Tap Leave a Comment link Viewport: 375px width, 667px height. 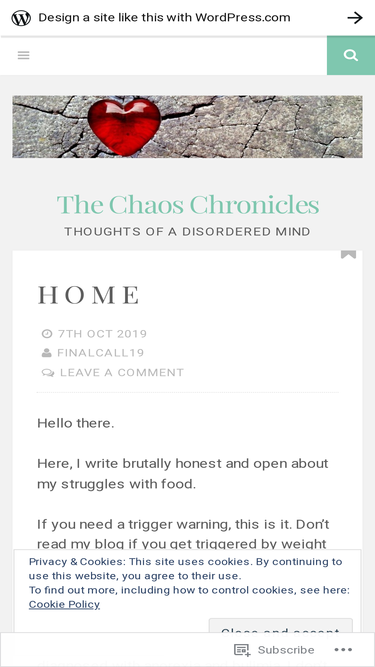pos(122,373)
